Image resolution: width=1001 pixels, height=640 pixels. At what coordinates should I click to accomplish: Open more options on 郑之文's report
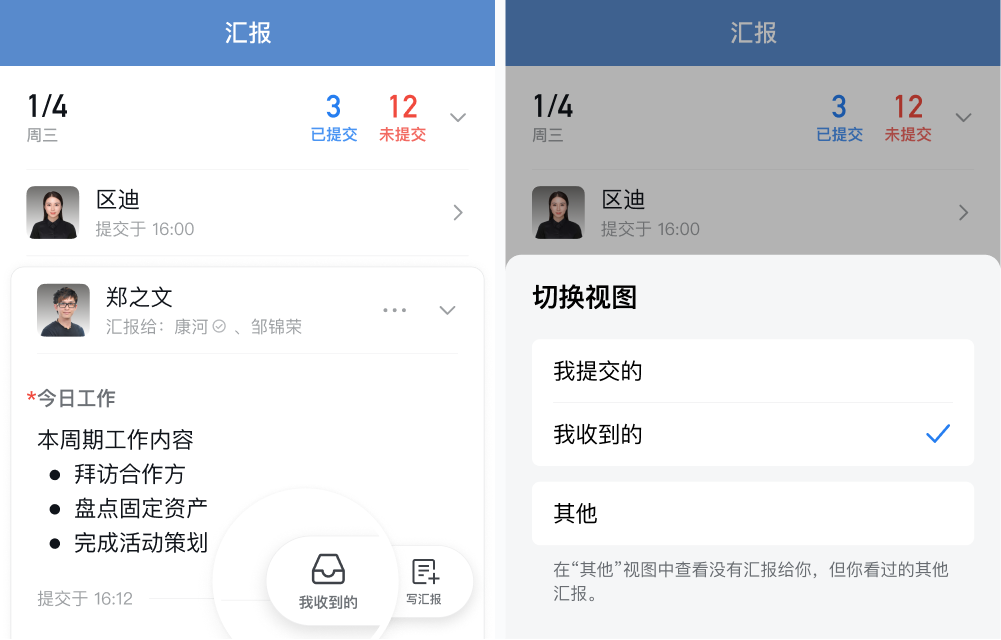coord(394,310)
